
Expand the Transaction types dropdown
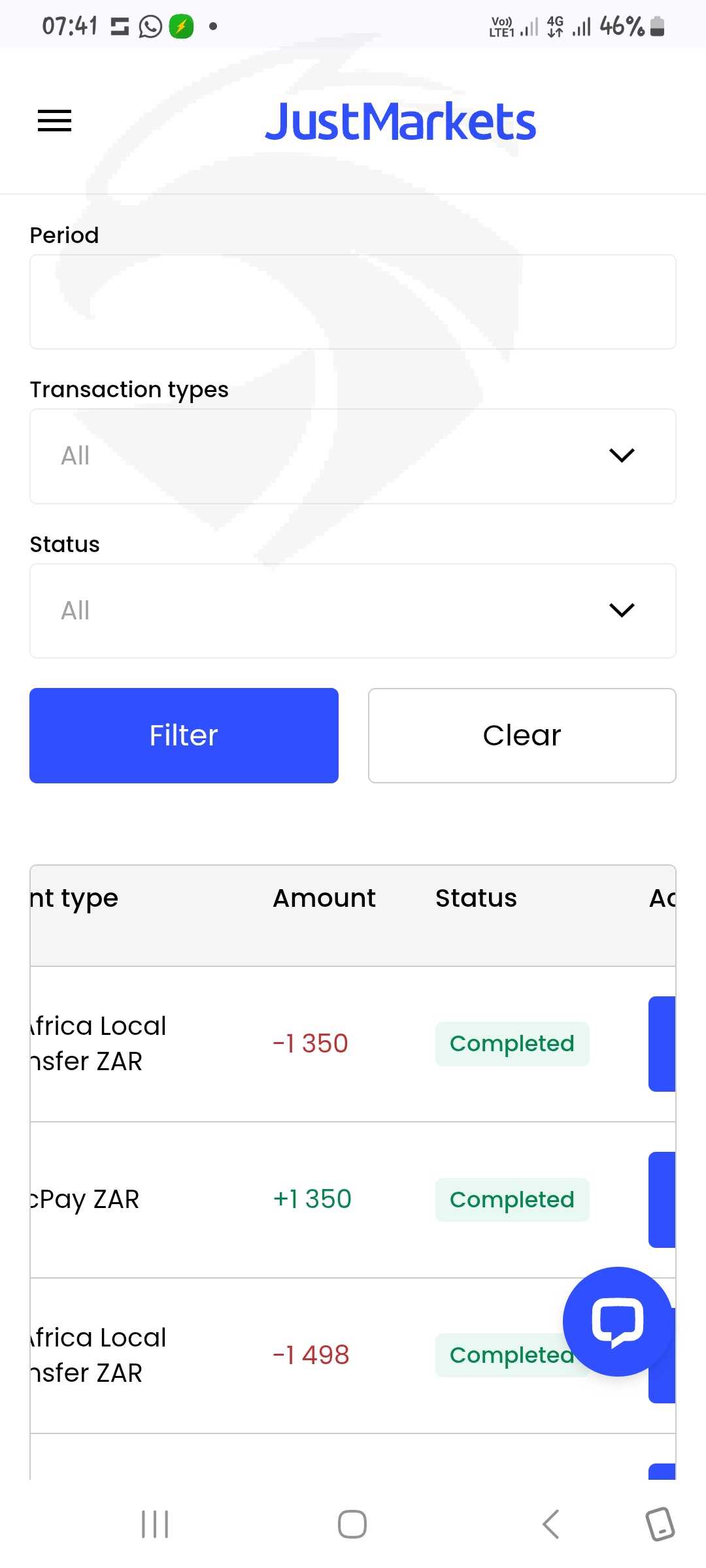pyautogui.click(x=353, y=456)
